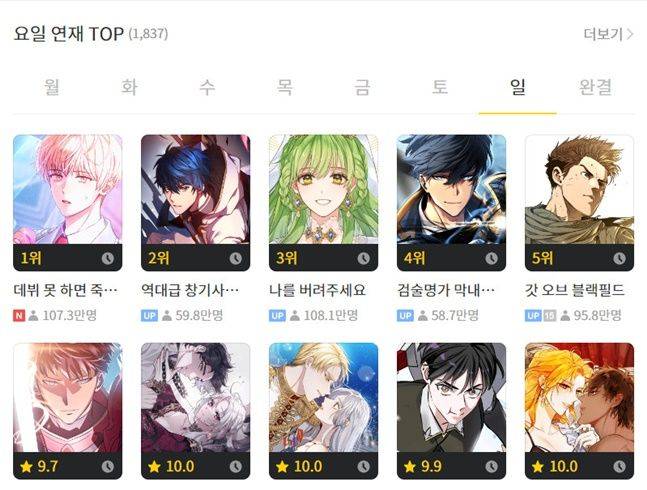Switch to the 목 tab
Image resolution: width=647 pixels, height=490 pixels.
[285, 87]
